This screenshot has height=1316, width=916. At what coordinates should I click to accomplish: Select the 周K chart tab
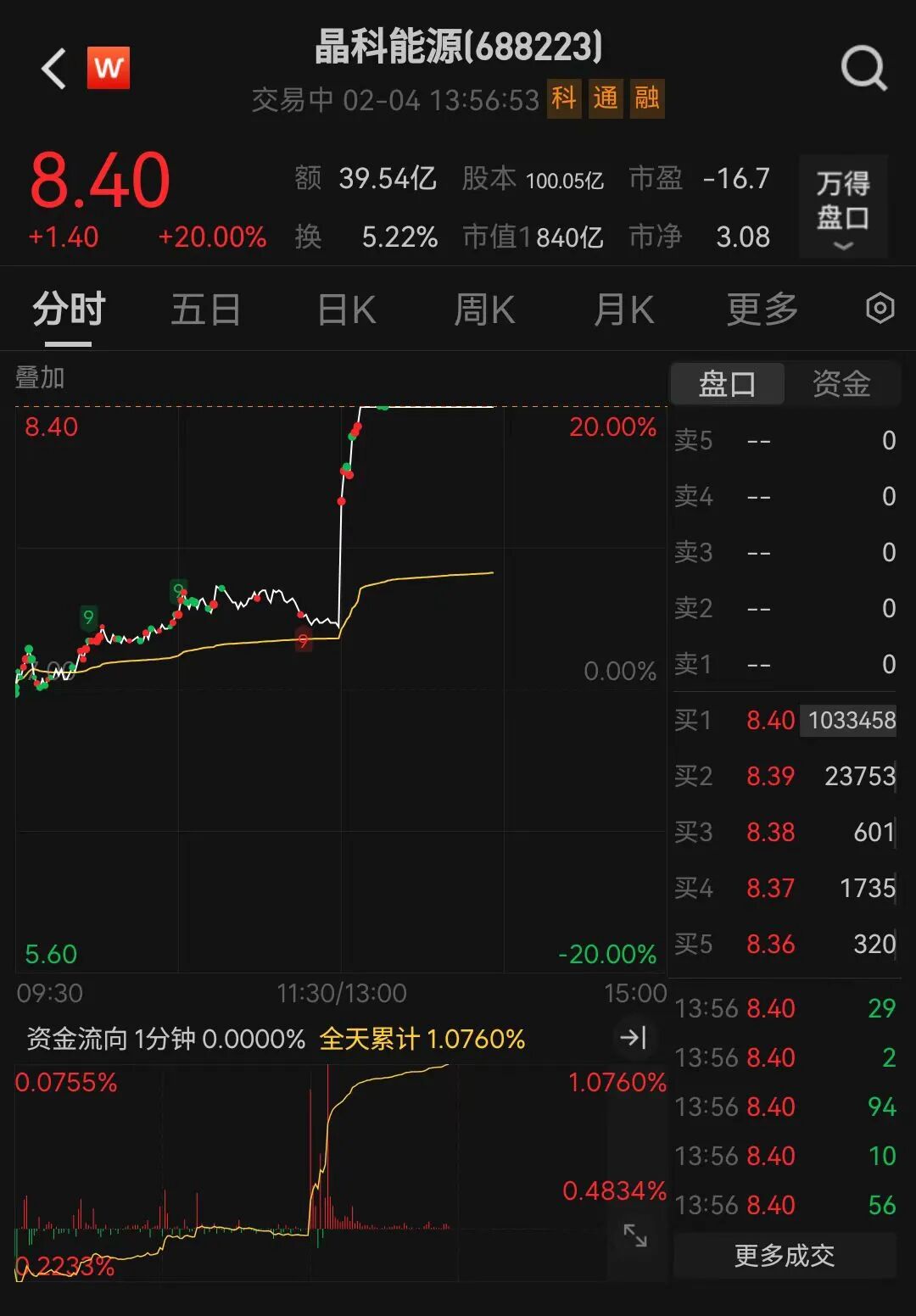click(484, 309)
